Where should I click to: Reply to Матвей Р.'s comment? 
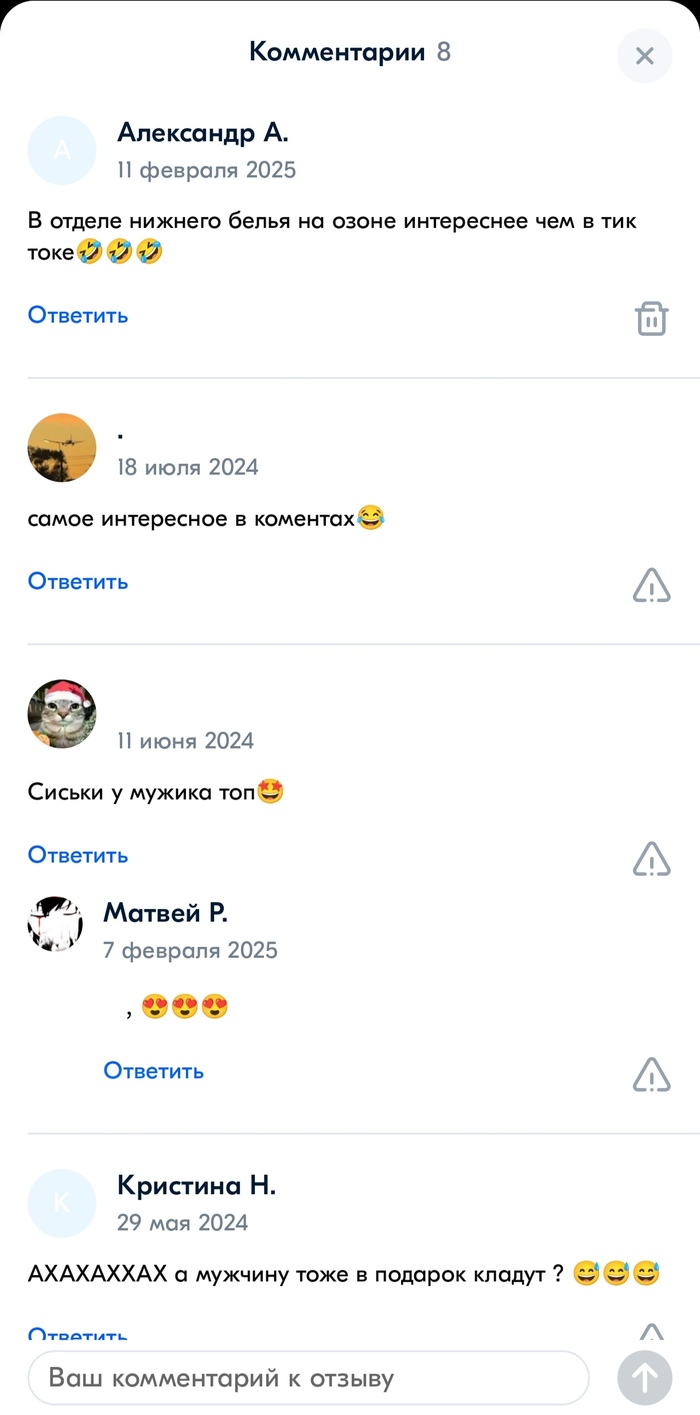153,1071
